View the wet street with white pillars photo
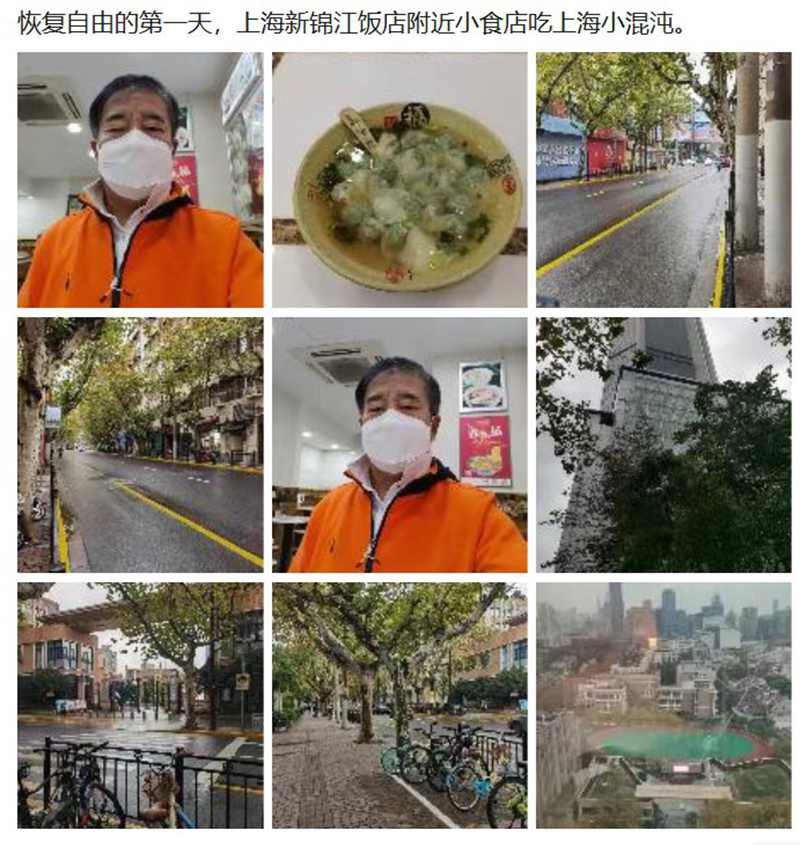 663,180
